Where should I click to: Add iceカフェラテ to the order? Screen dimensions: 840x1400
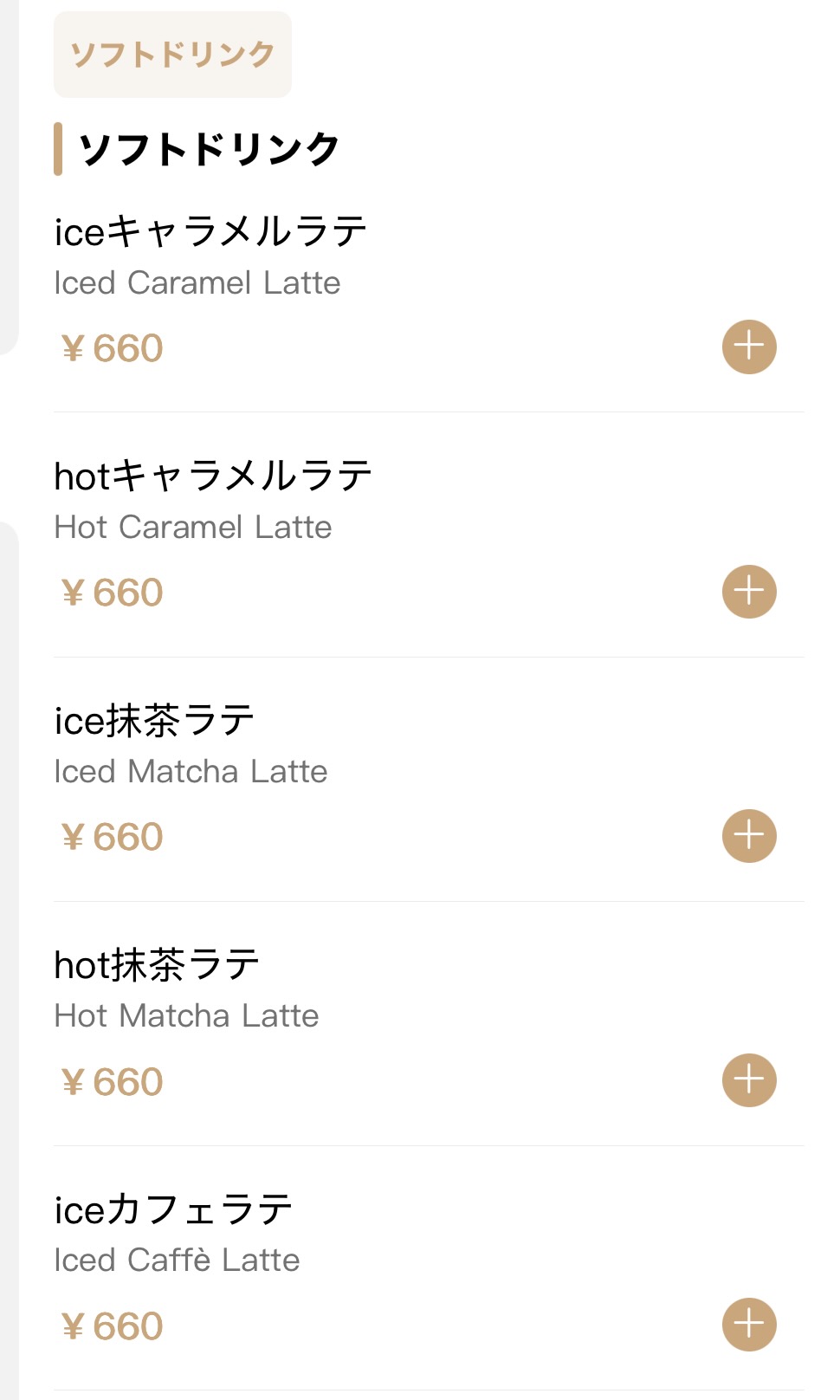click(x=749, y=1325)
